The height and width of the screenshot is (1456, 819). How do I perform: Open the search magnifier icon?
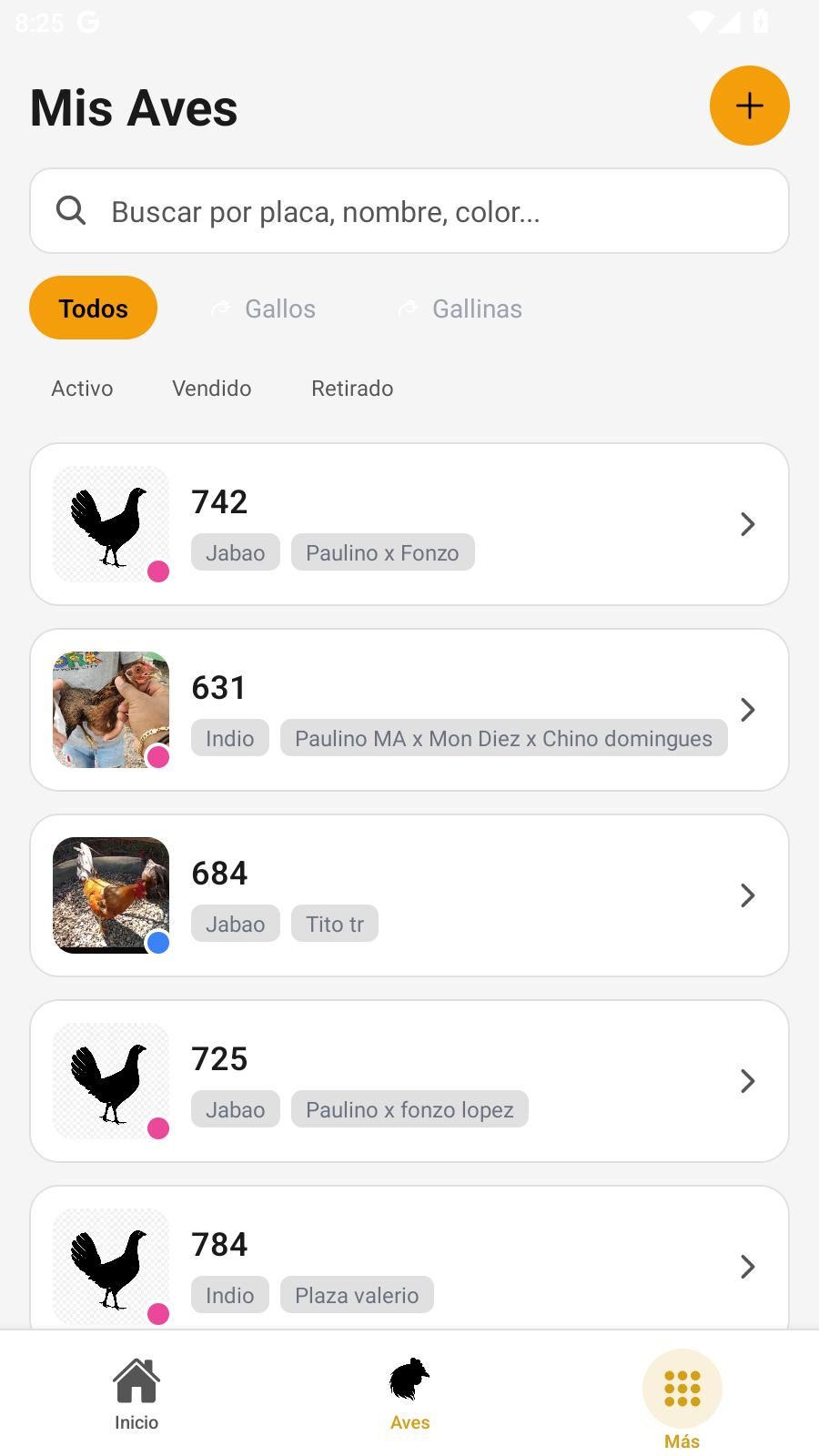[x=71, y=210]
